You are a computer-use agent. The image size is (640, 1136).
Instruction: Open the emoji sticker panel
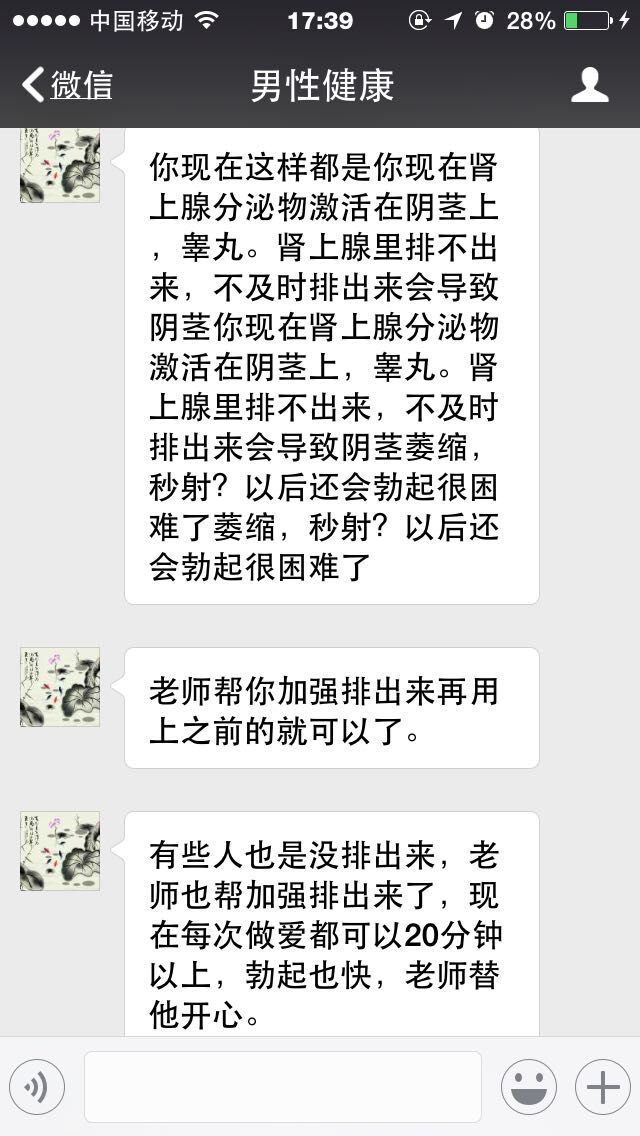(528, 1087)
